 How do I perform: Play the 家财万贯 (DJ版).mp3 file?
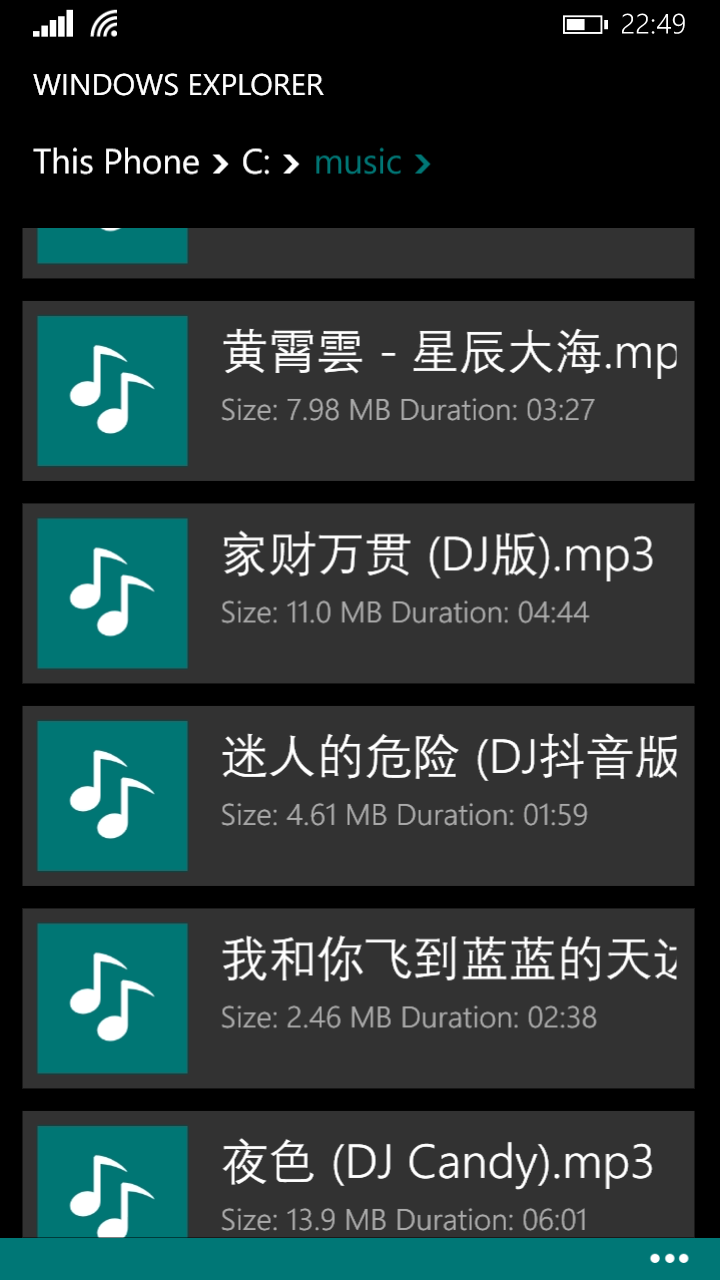tap(358, 593)
